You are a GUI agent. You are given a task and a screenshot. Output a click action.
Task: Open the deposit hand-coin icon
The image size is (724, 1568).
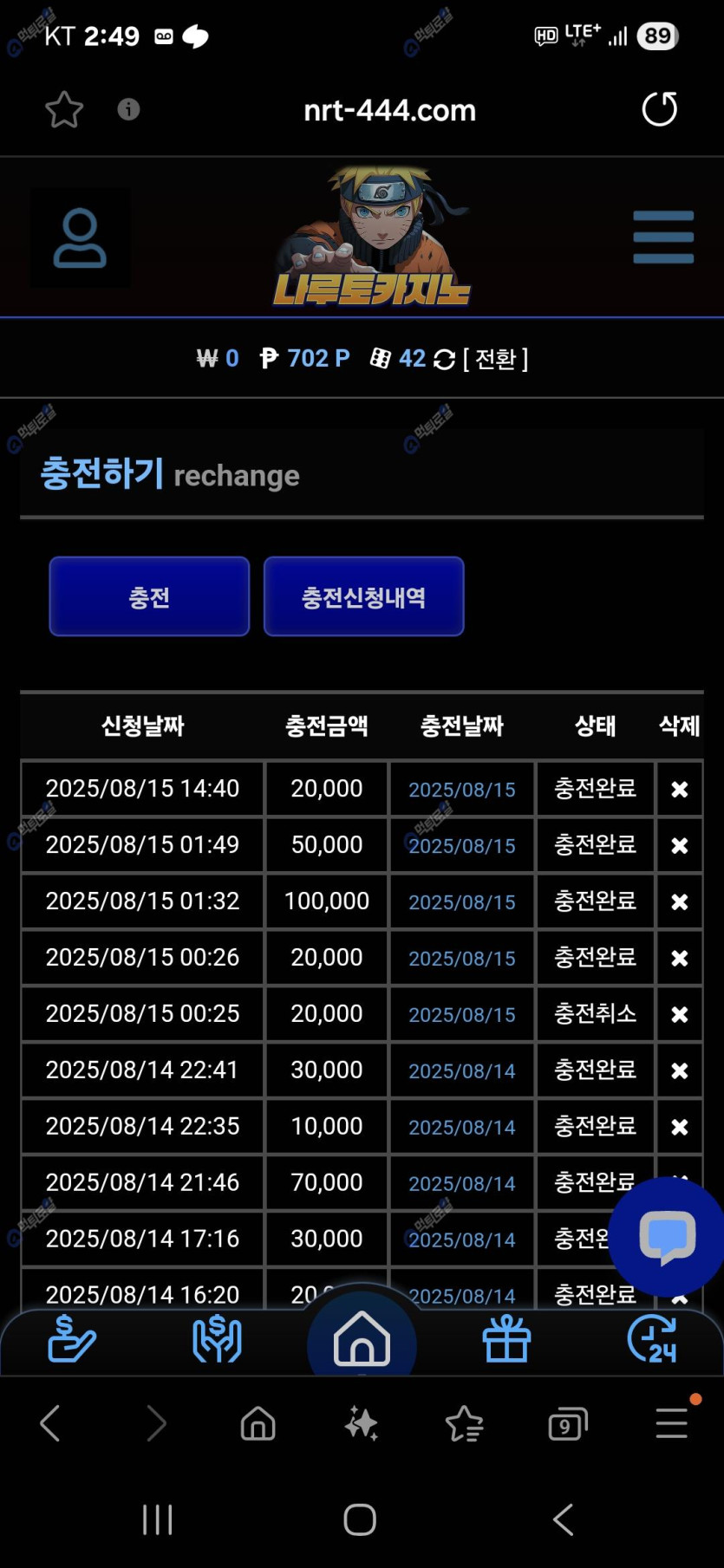coord(71,1339)
